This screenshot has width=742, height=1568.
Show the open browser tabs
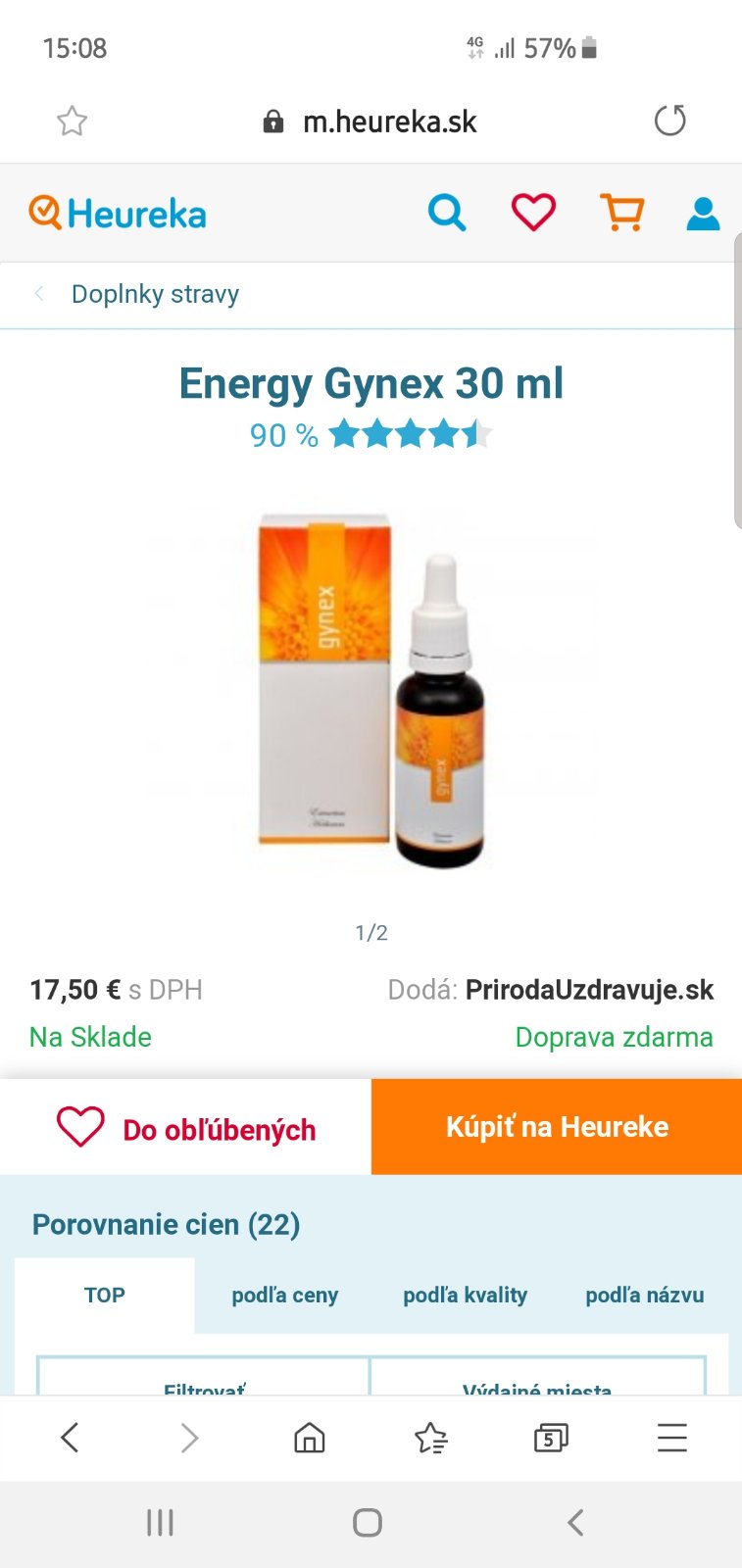pos(550,1438)
